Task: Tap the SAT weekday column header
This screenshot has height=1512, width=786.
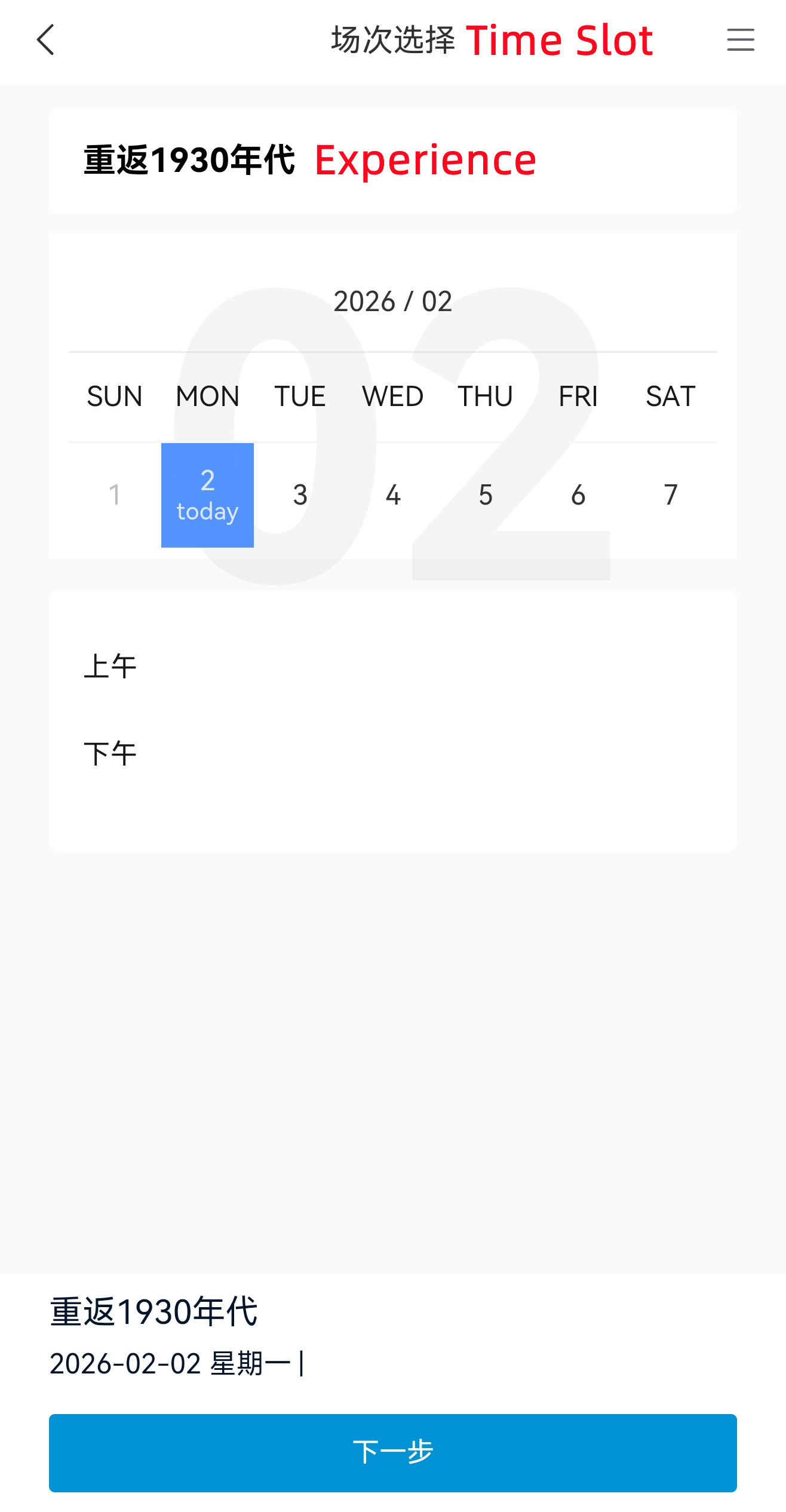Action: pos(670,396)
